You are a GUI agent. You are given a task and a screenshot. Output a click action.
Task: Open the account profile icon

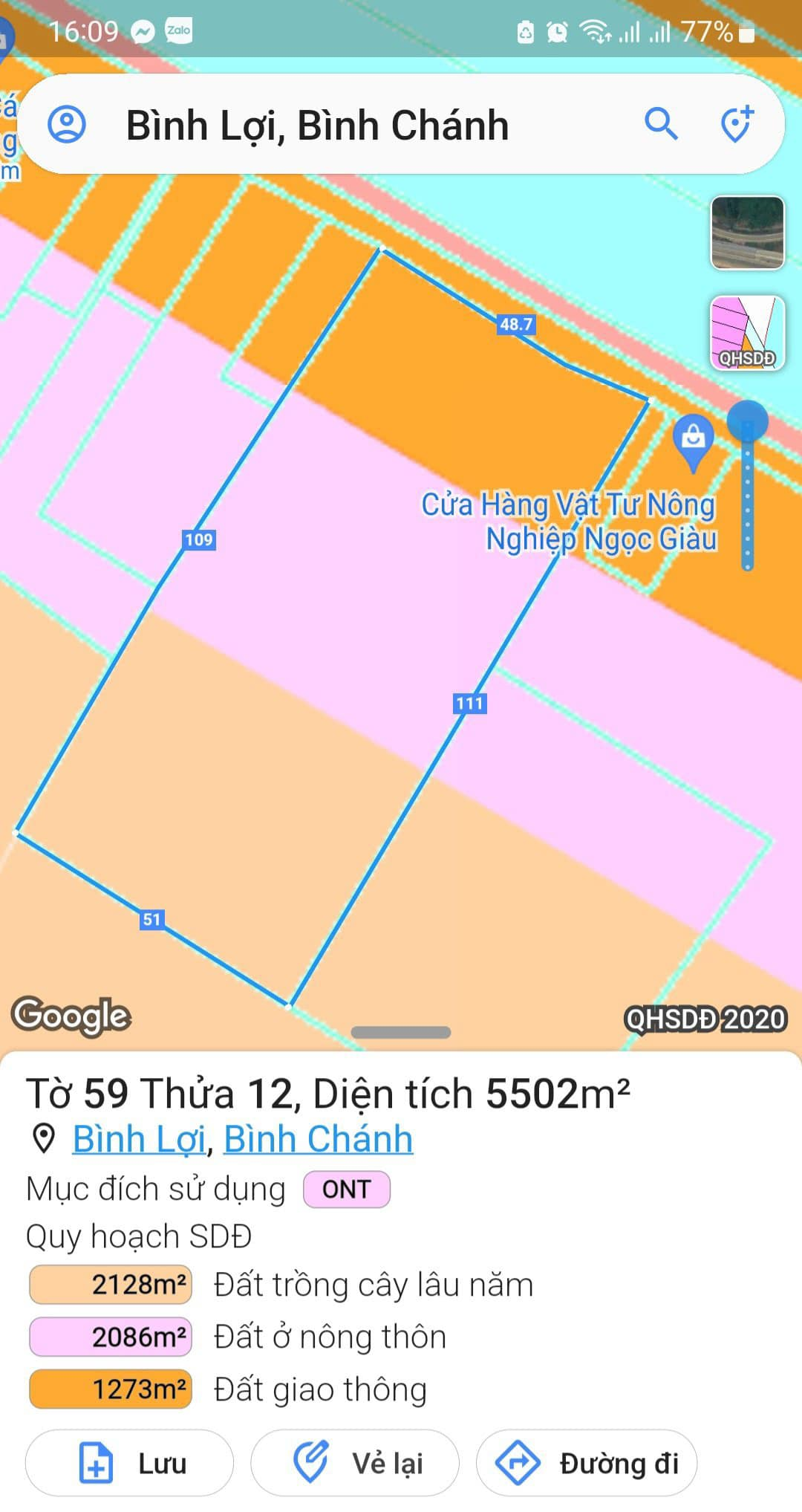[x=67, y=124]
